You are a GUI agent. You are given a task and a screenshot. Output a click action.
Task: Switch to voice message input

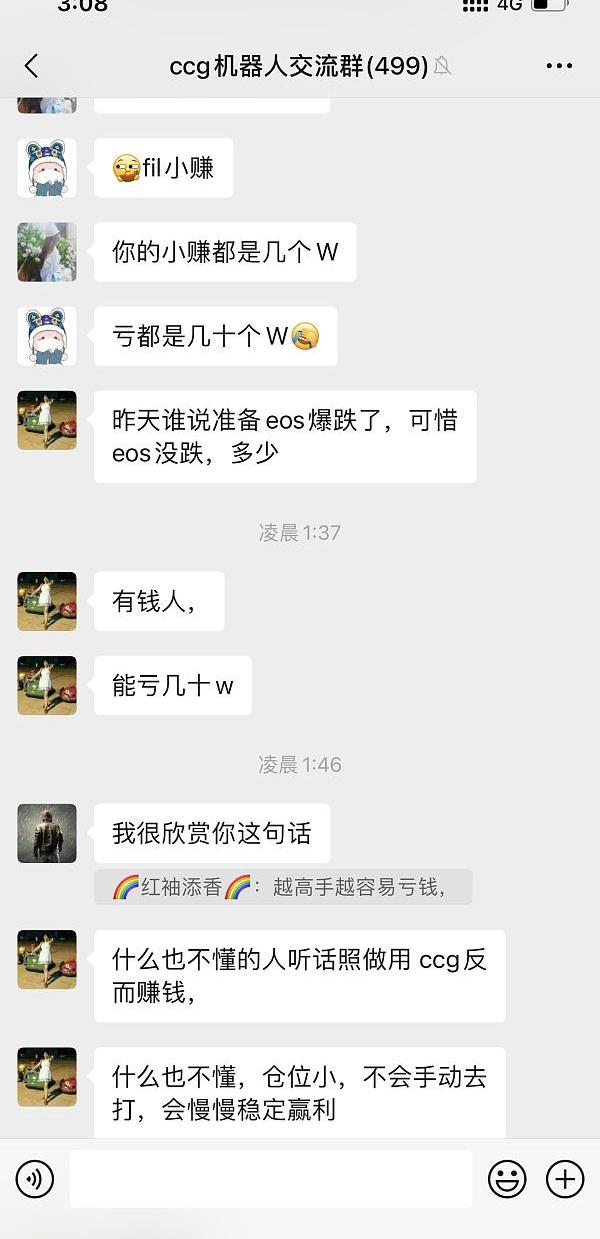click(x=35, y=1179)
